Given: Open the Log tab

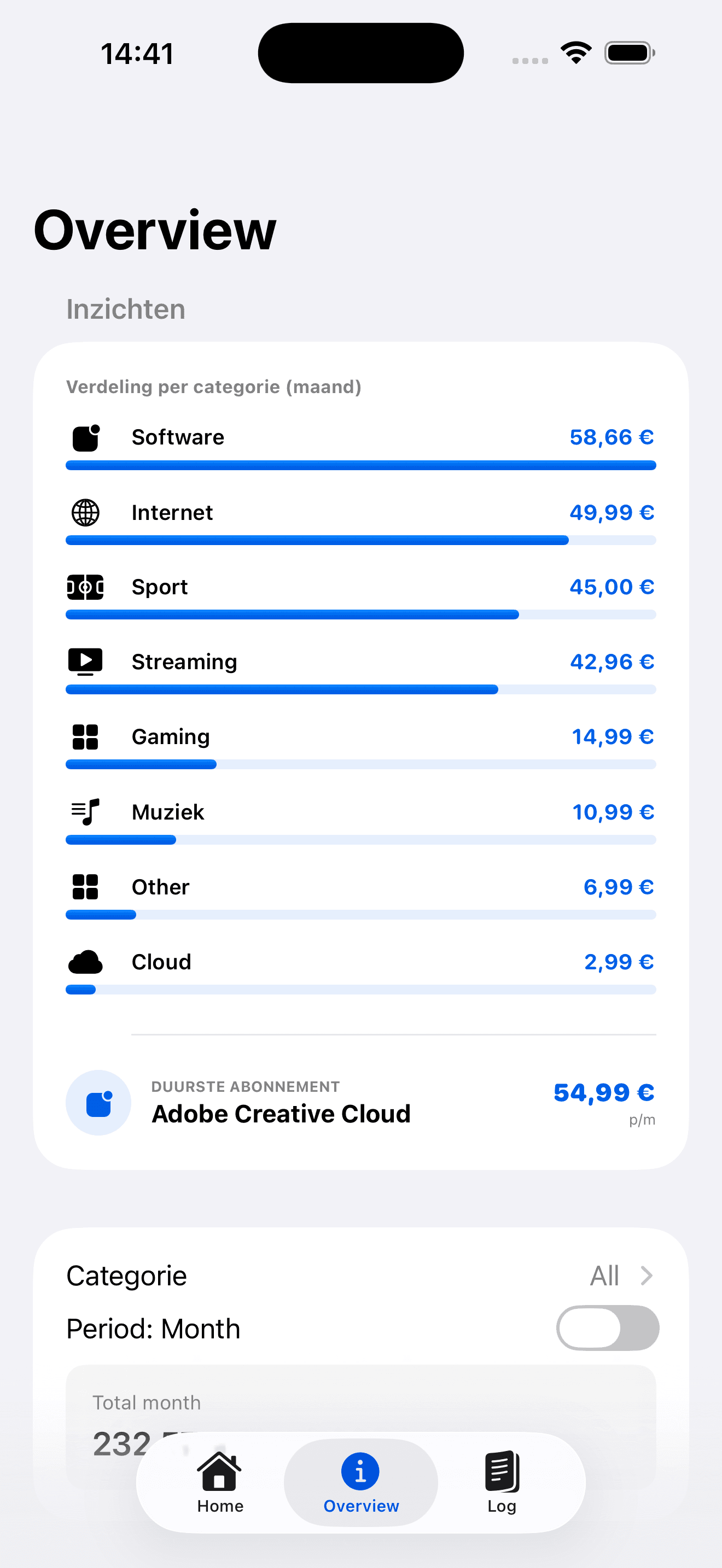Looking at the screenshot, I should click(x=502, y=1482).
